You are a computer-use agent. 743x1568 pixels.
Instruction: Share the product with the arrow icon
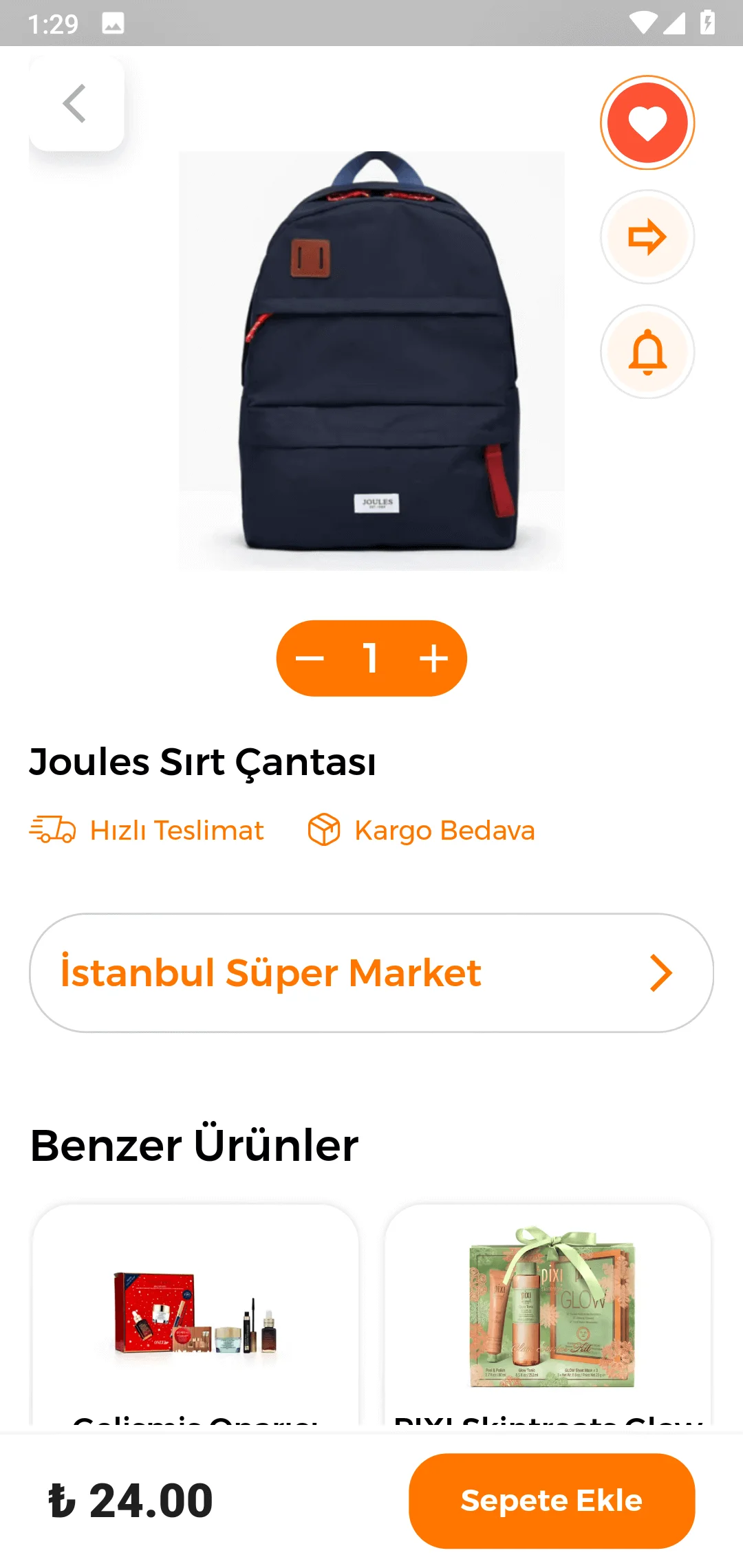647,237
